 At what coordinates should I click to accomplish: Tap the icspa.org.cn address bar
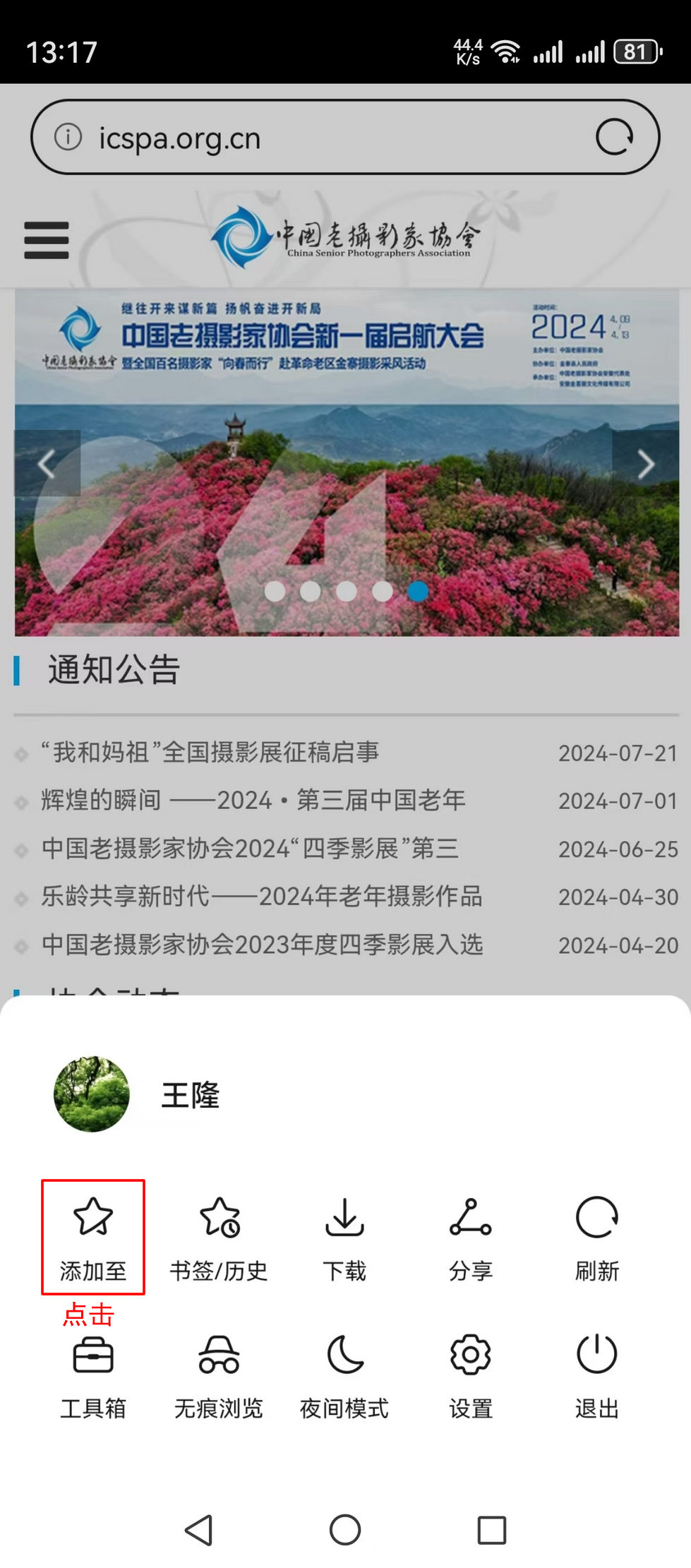(318, 138)
